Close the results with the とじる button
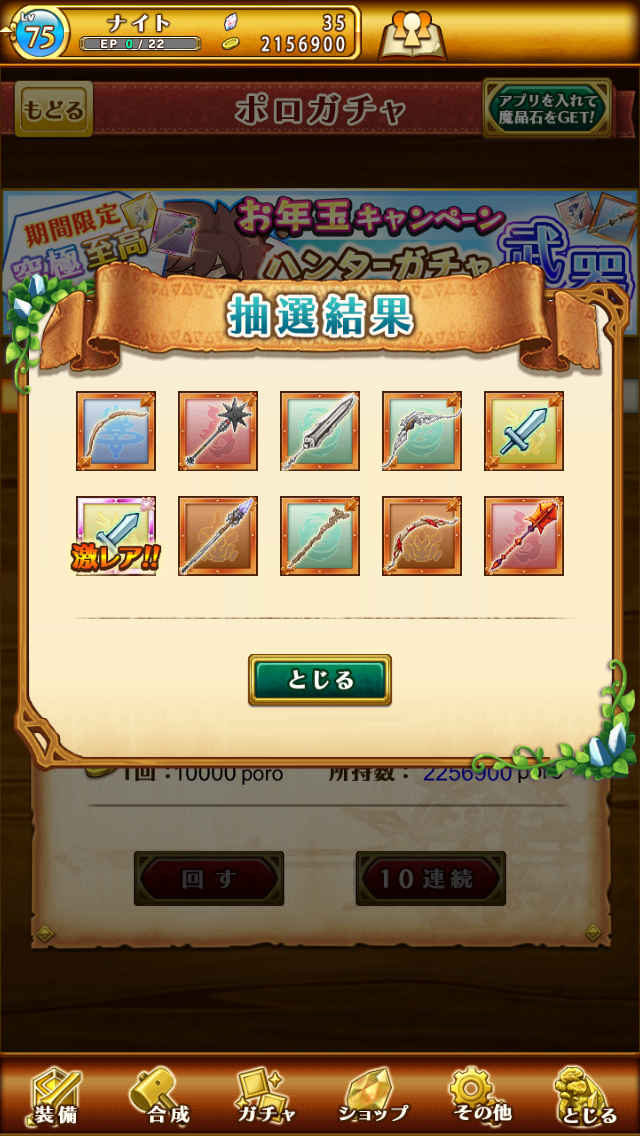The width and height of the screenshot is (640, 1136). pos(319,680)
